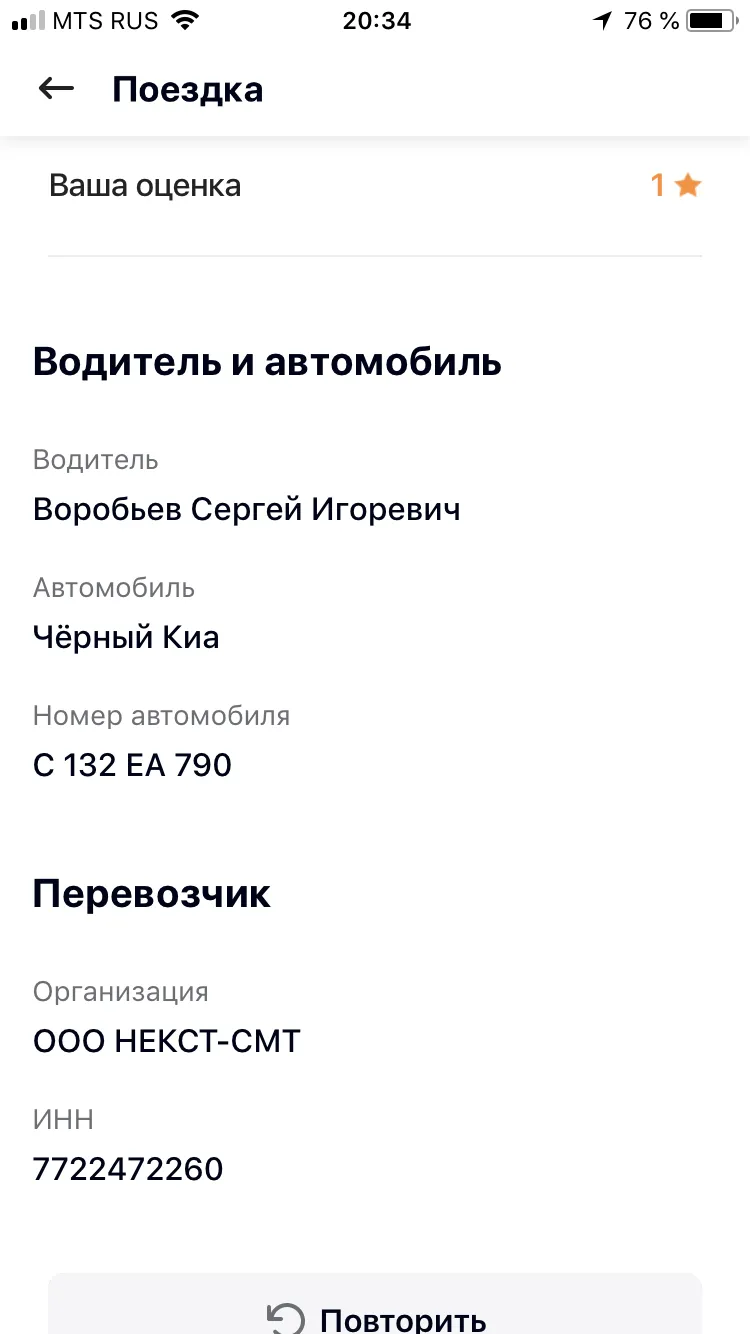The height and width of the screenshot is (1334, 750).
Task: Tap the Повторить repeat trip button
Action: [375, 1304]
